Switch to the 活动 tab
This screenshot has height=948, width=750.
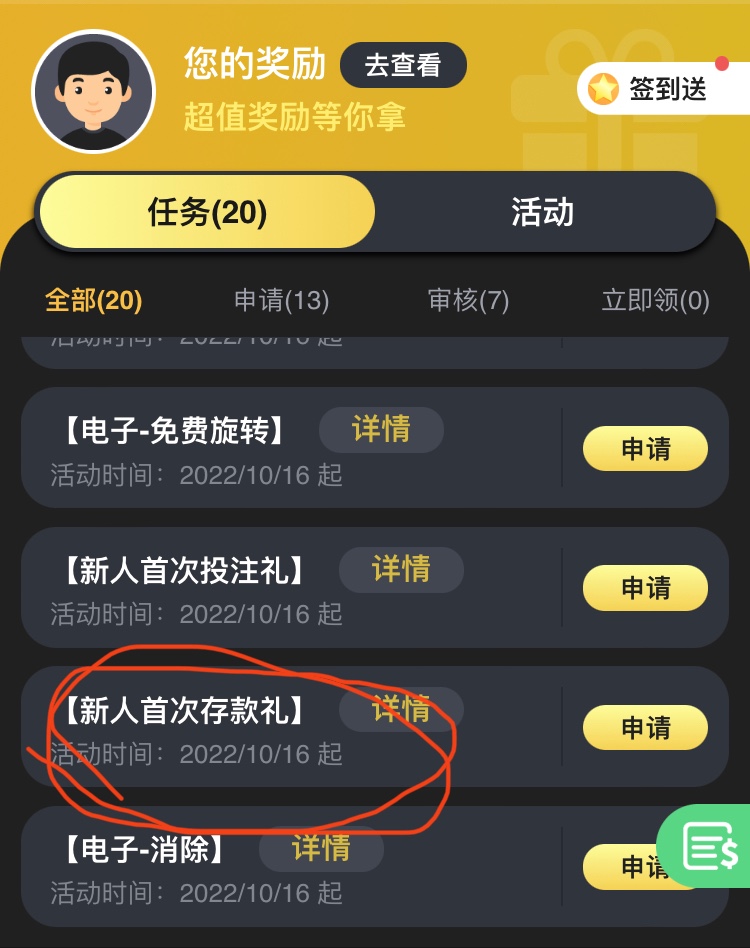click(x=540, y=211)
